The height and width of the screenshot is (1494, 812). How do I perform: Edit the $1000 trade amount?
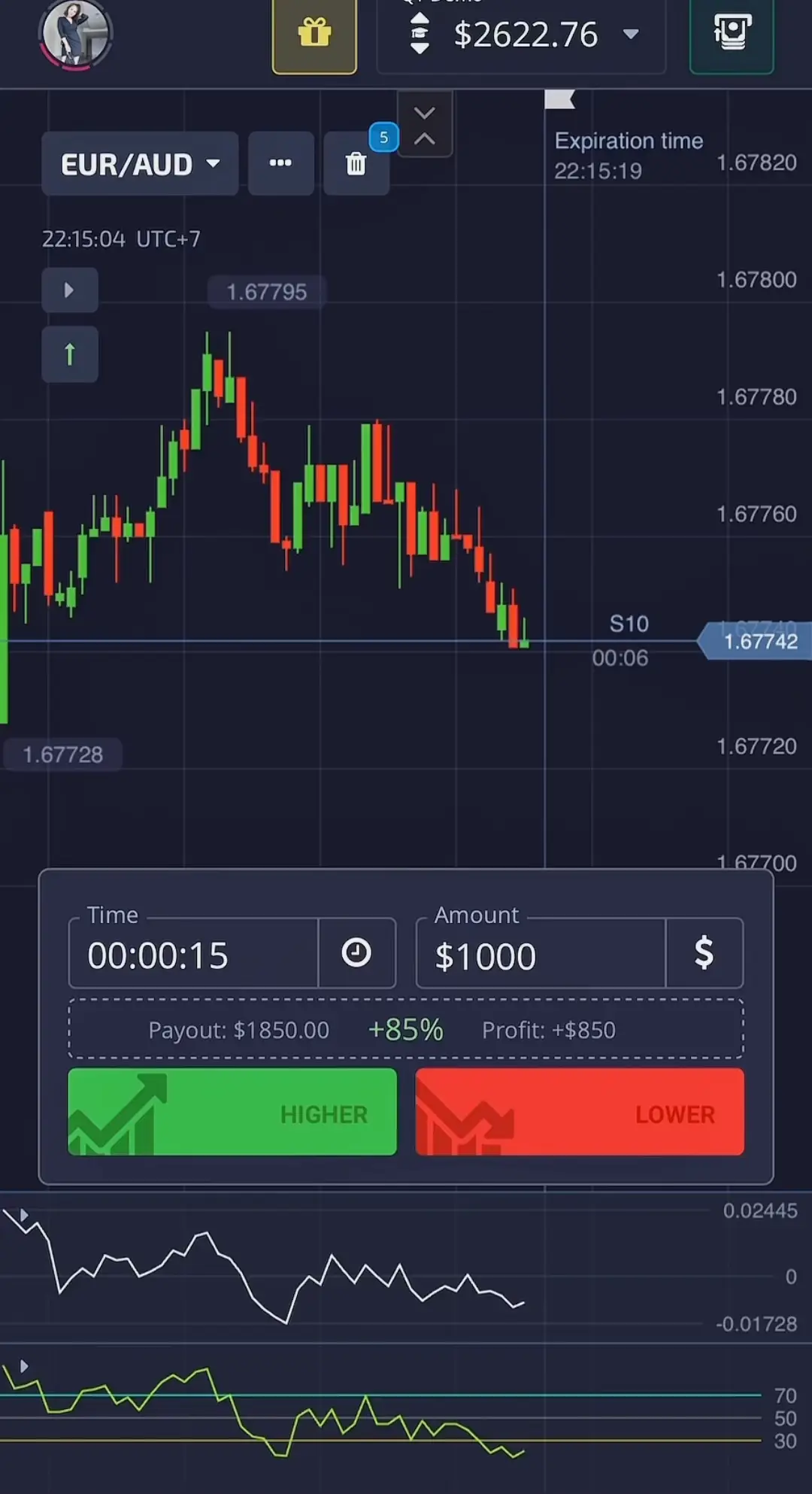540,955
